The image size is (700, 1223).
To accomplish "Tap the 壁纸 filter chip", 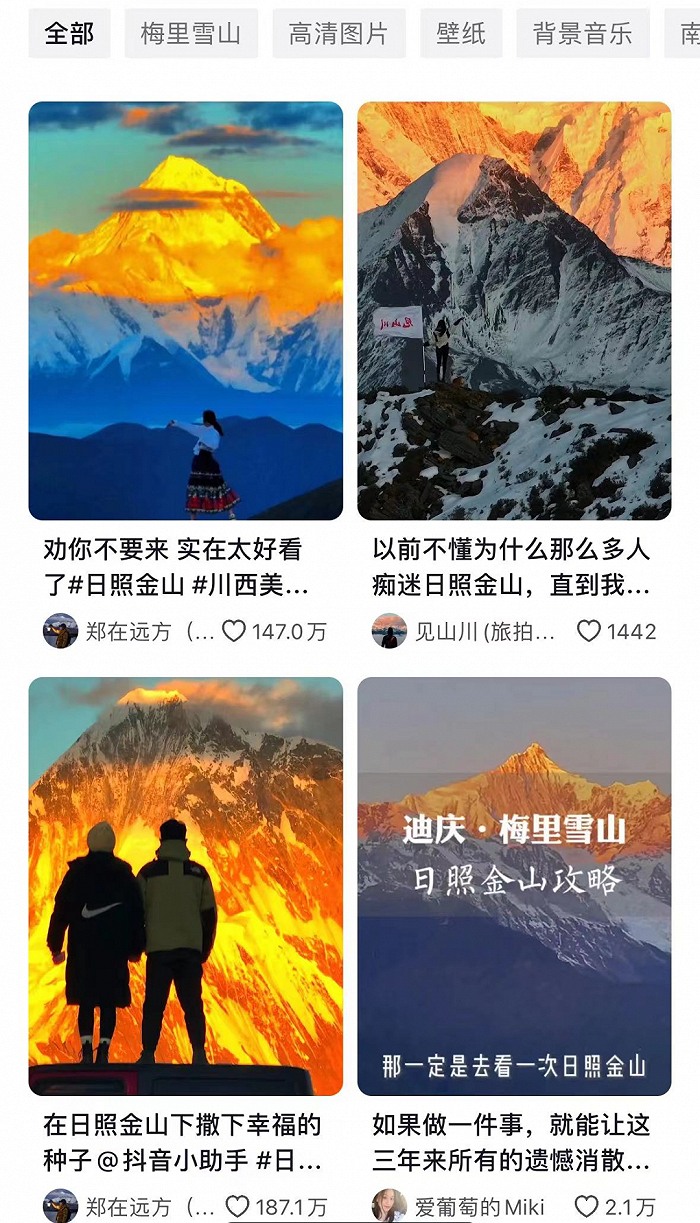I will pos(461,34).
